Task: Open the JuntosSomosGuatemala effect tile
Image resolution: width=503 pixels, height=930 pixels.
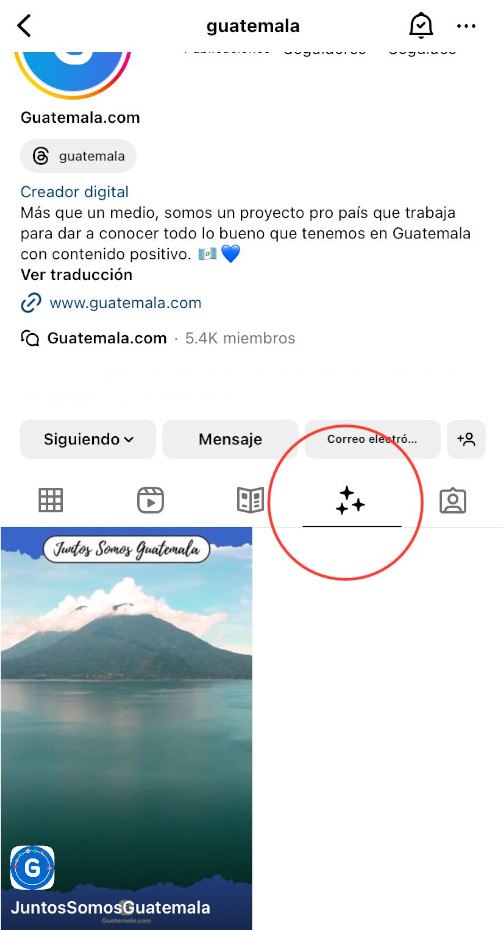Action: point(126,728)
